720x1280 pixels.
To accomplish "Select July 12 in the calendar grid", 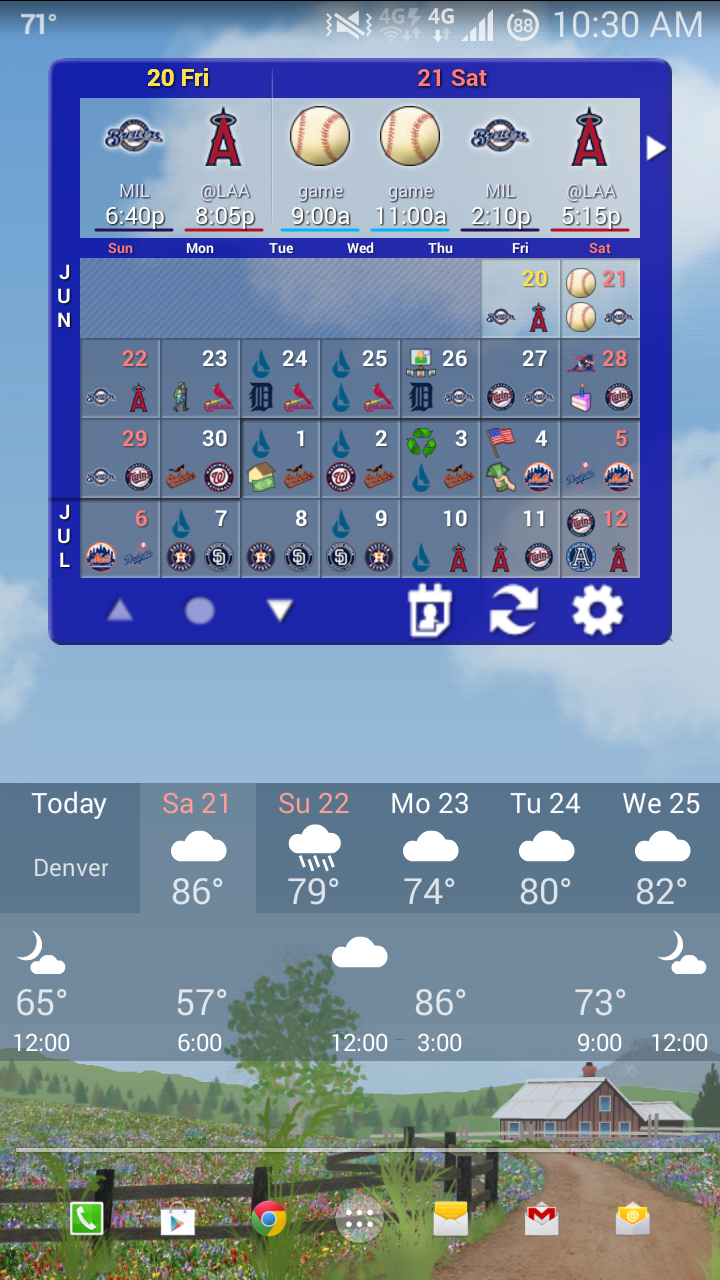I will coord(600,538).
